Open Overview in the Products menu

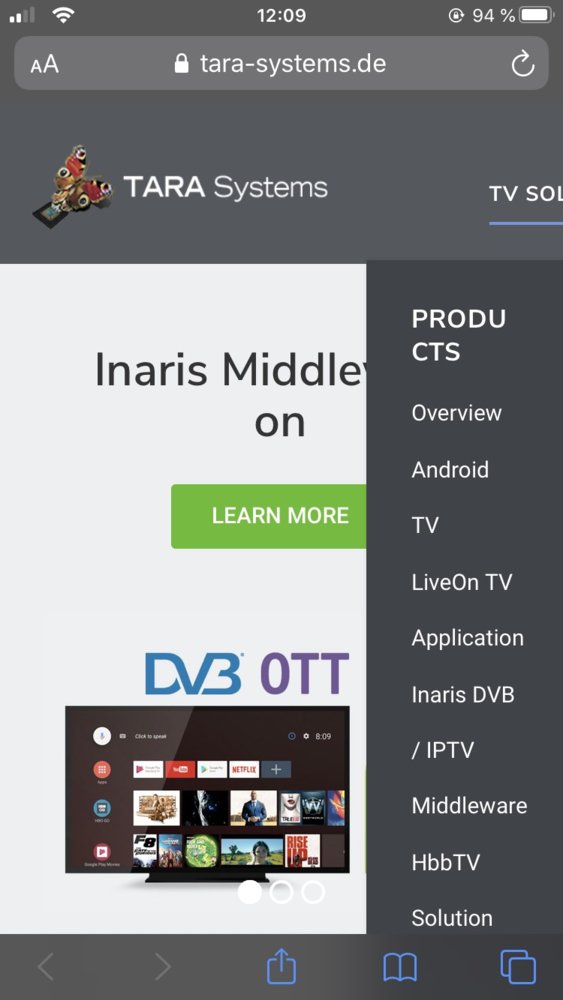[457, 413]
